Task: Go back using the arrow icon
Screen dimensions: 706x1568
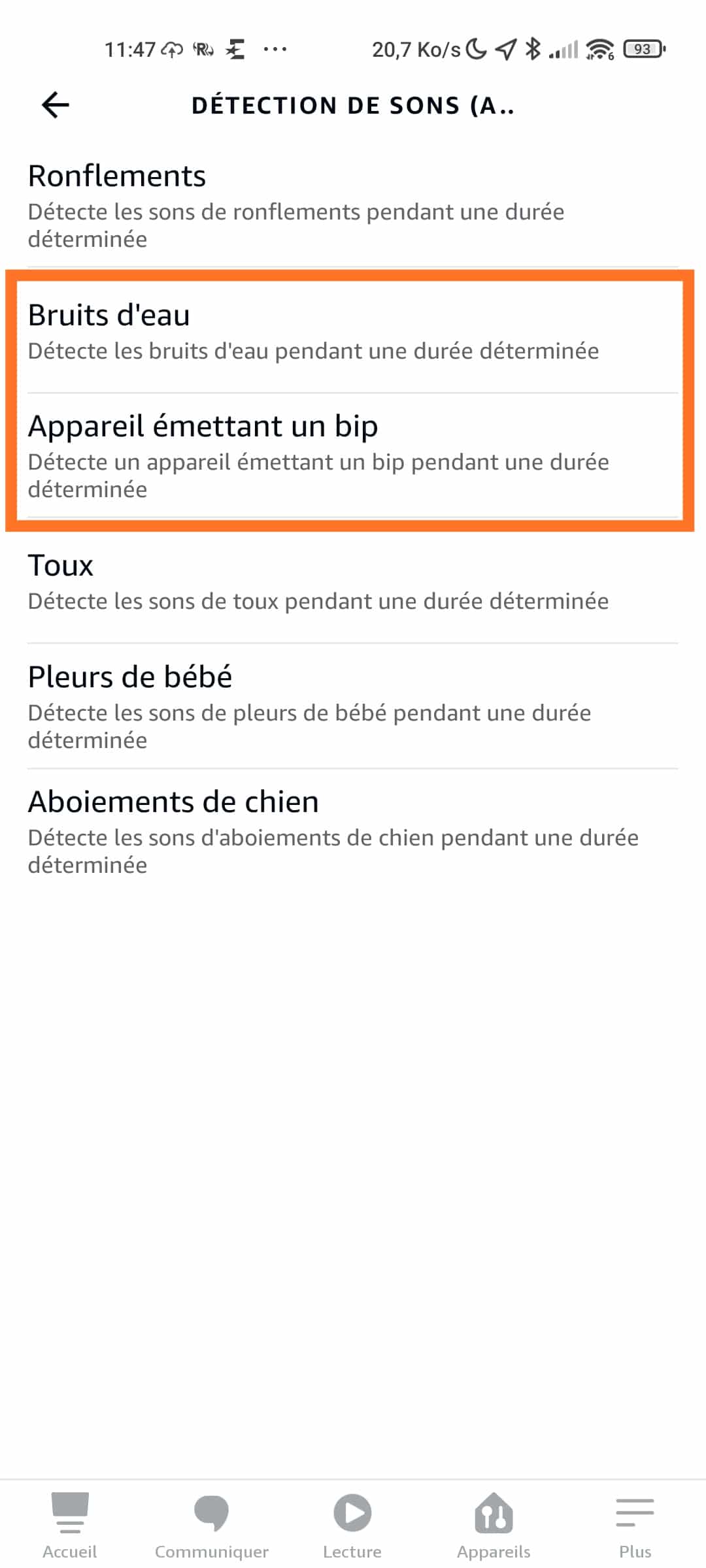Action: (x=56, y=105)
